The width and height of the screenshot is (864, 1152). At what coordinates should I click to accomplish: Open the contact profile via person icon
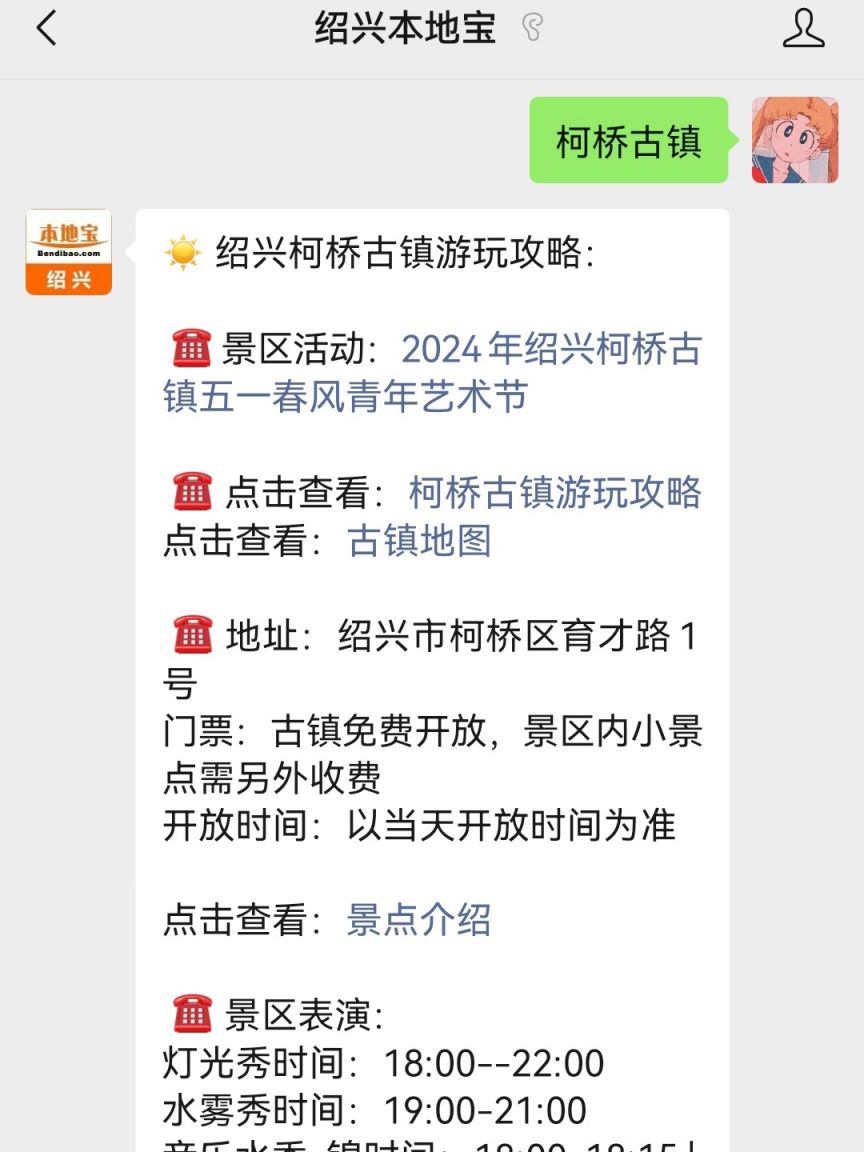[x=805, y=31]
